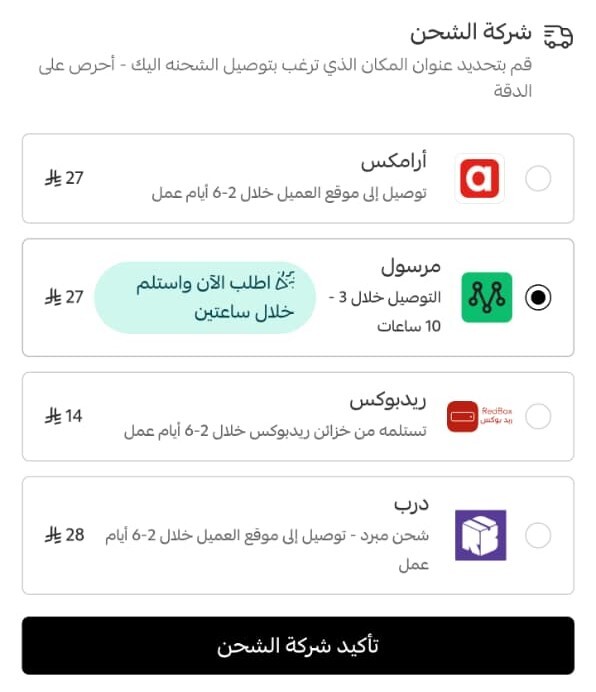Confirm with تأكيد شركة الشحن button
This screenshot has height=692, width=596.
[298, 645]
